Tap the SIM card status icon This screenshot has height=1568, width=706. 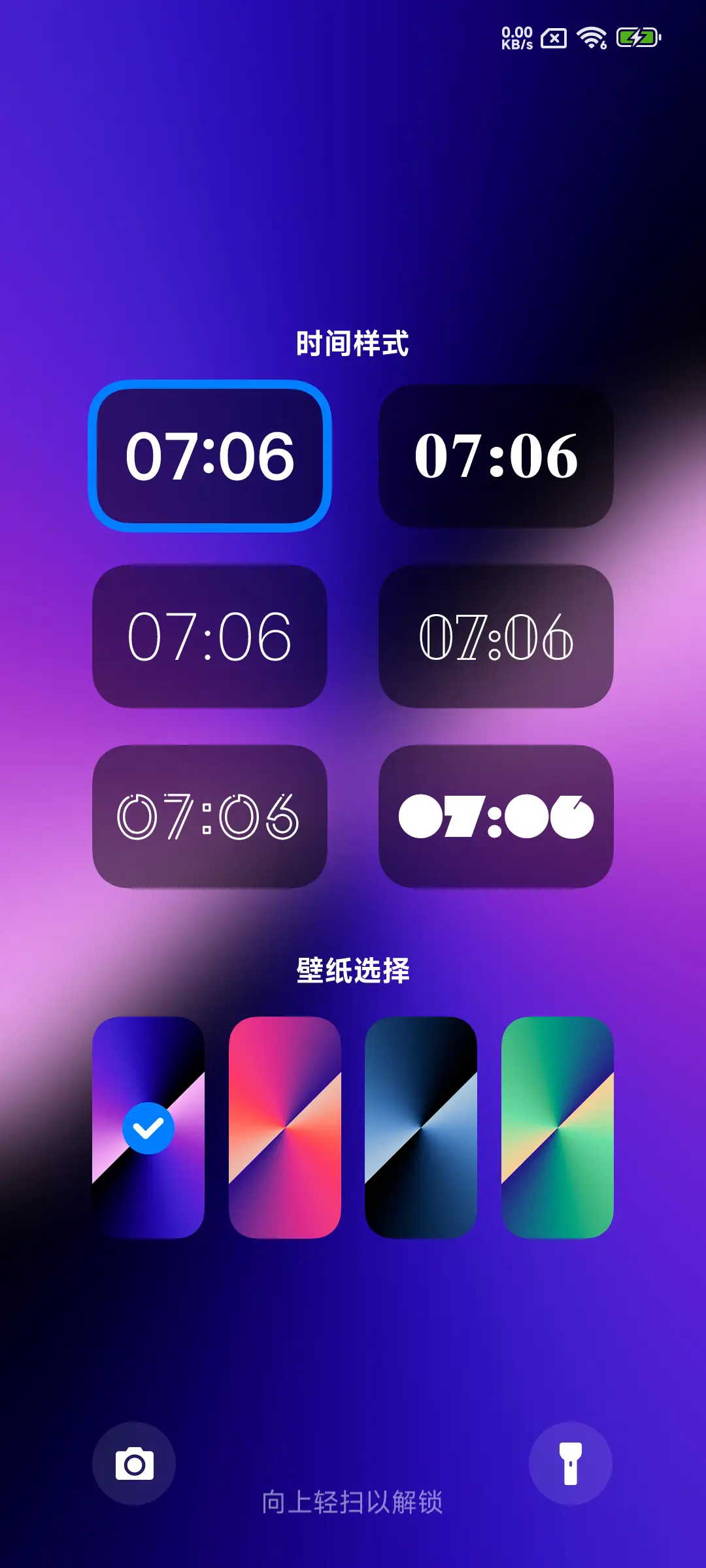(x=554, y=39)
